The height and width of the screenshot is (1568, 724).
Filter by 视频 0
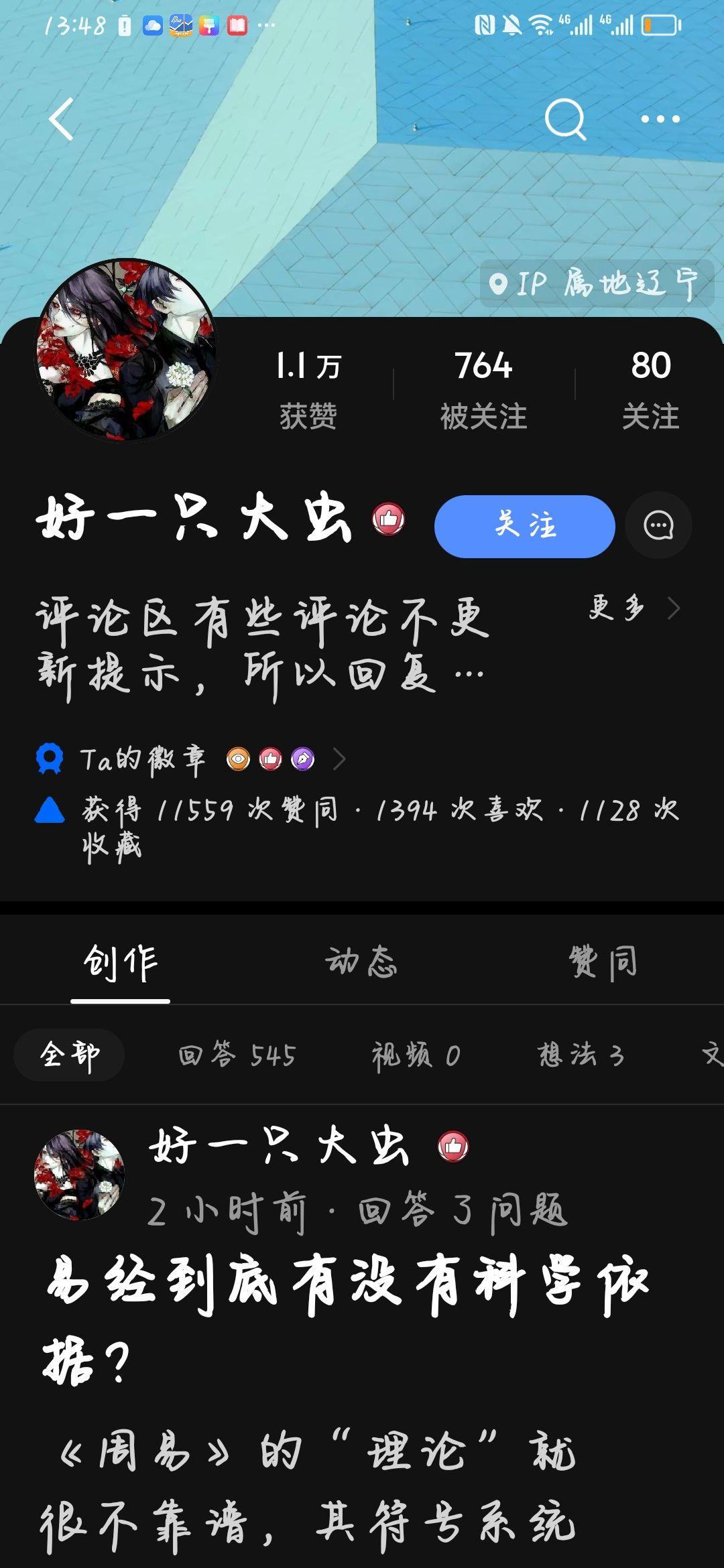coord(416,1055)
